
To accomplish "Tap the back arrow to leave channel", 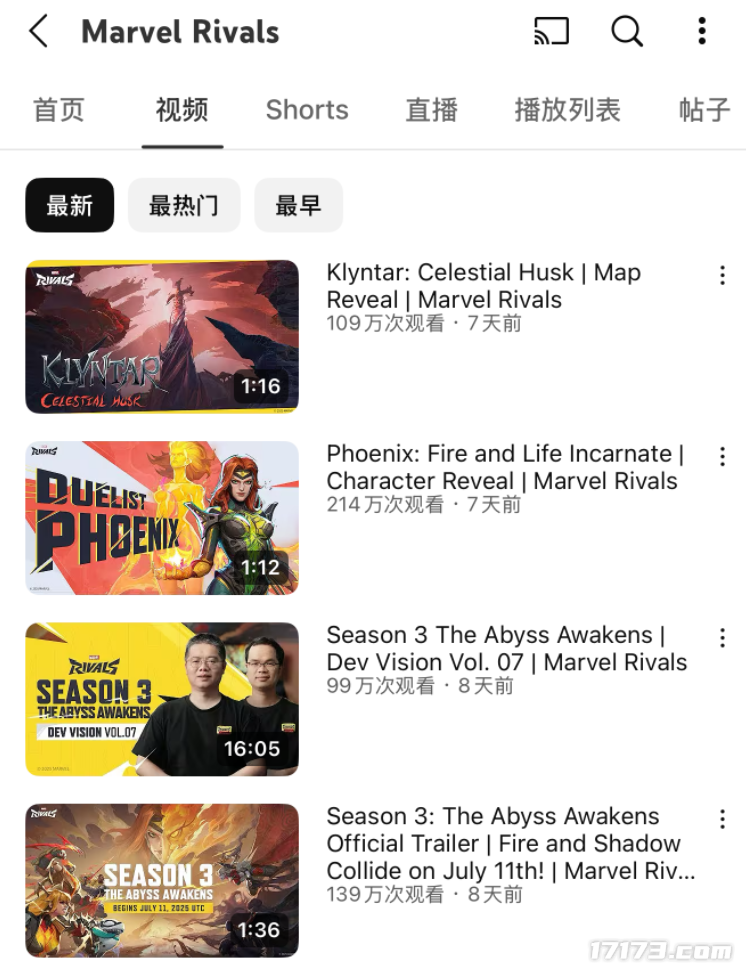I will [37, 31].
